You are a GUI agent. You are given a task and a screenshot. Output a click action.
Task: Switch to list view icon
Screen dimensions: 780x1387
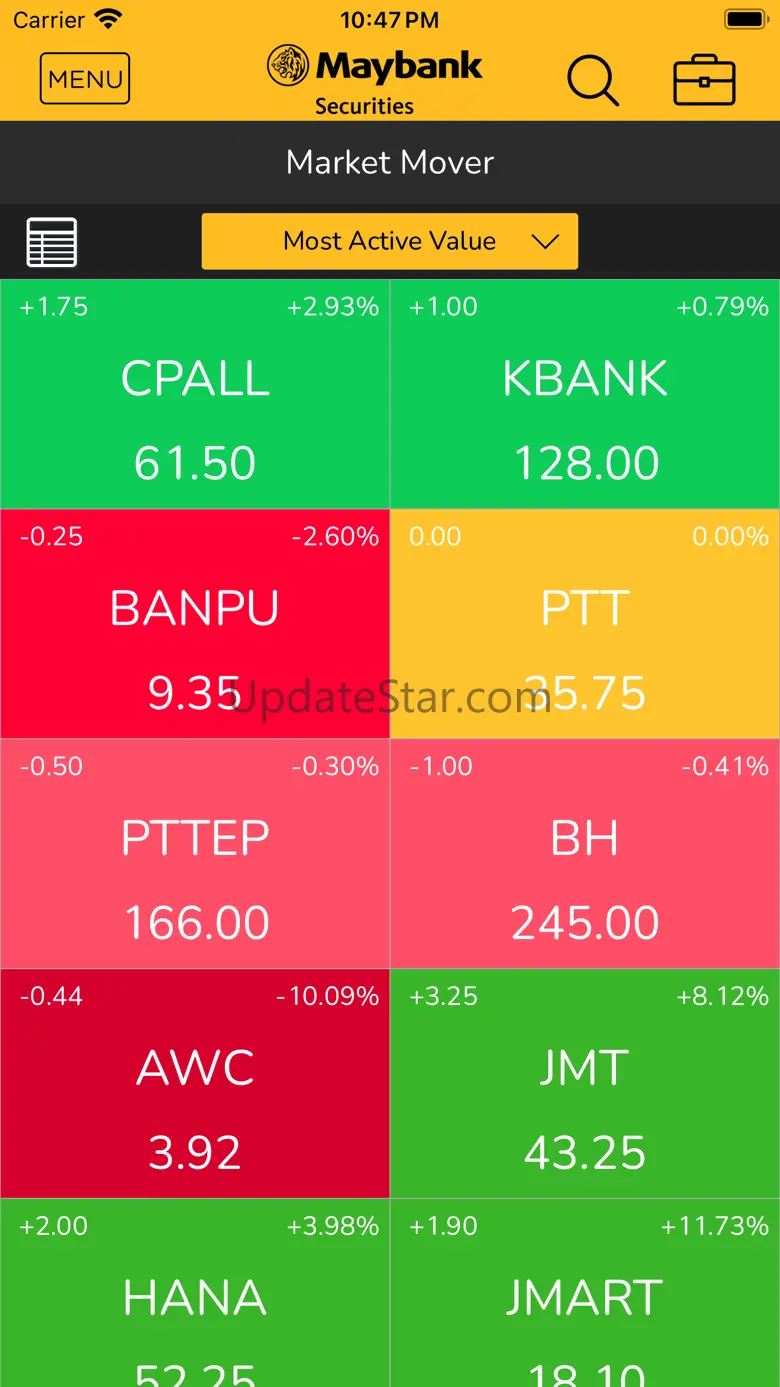tap(52, 242)
